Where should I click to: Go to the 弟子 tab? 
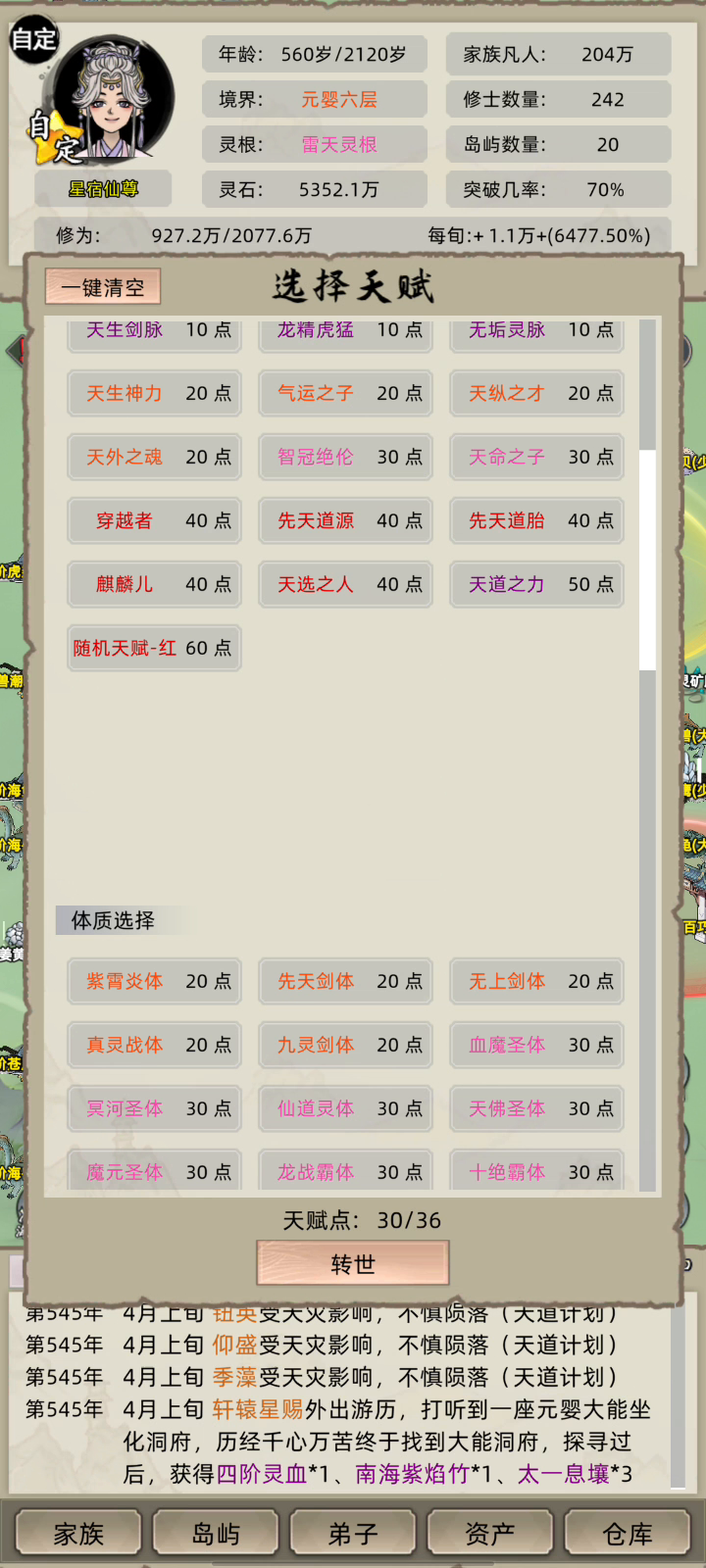pyautogui.click(x=353, y=1534)
